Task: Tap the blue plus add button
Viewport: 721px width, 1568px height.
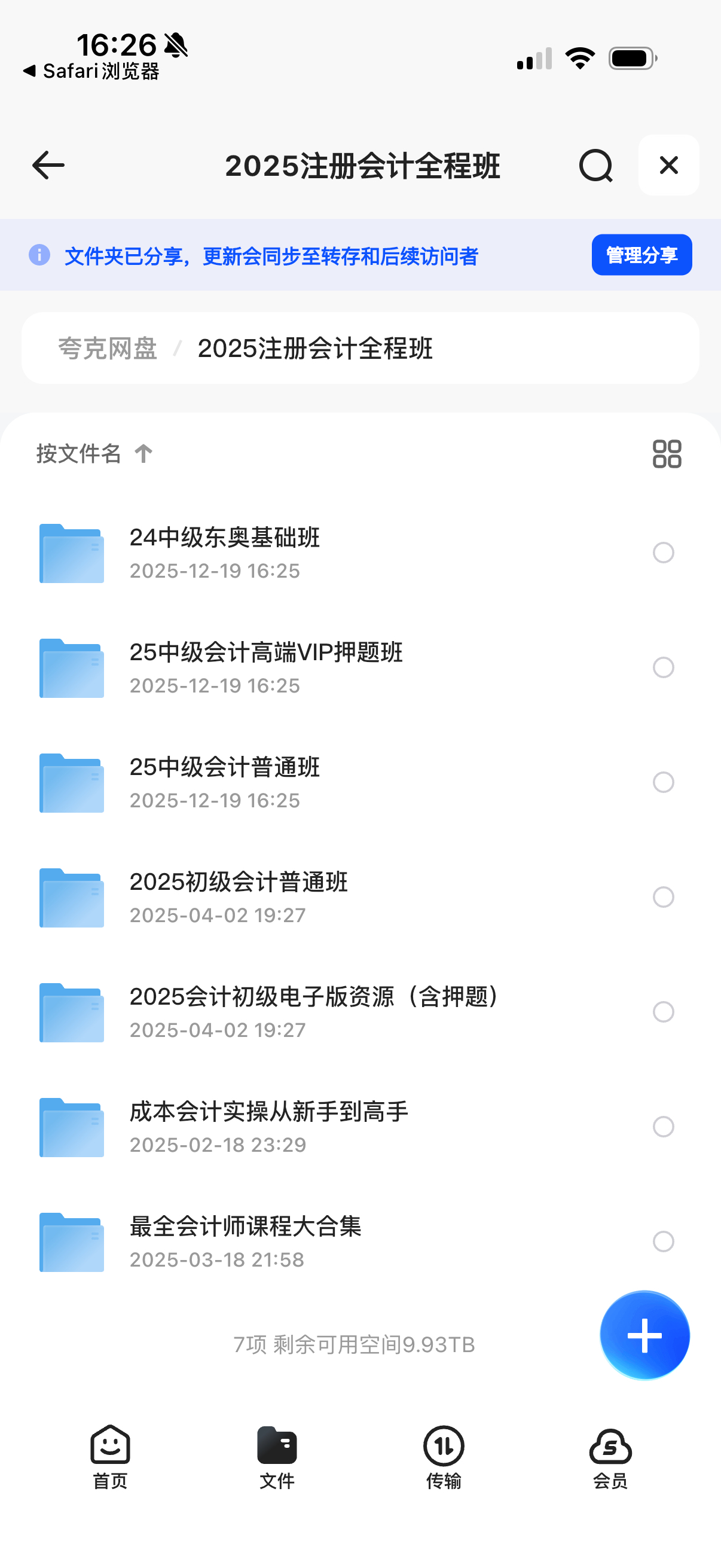Action: [x=644, y=1336]
